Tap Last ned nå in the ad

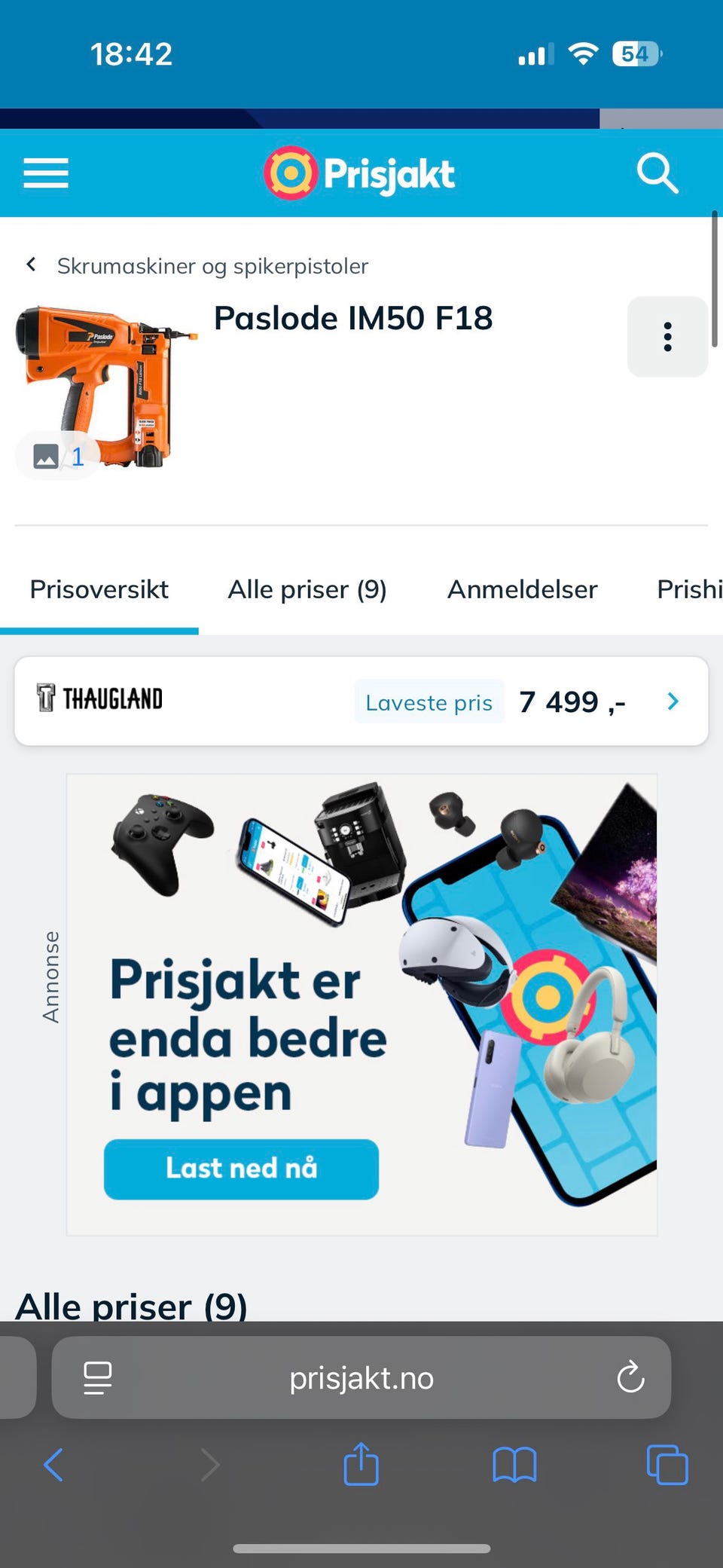(241, 1169)
